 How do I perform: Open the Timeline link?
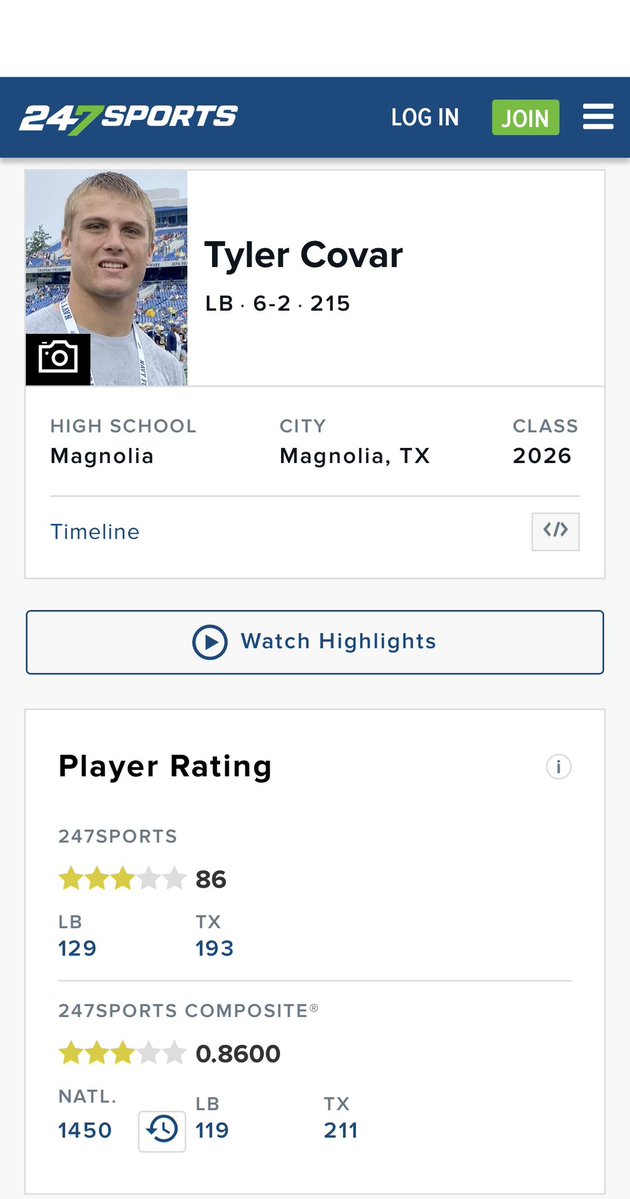(x=95, y=532)
